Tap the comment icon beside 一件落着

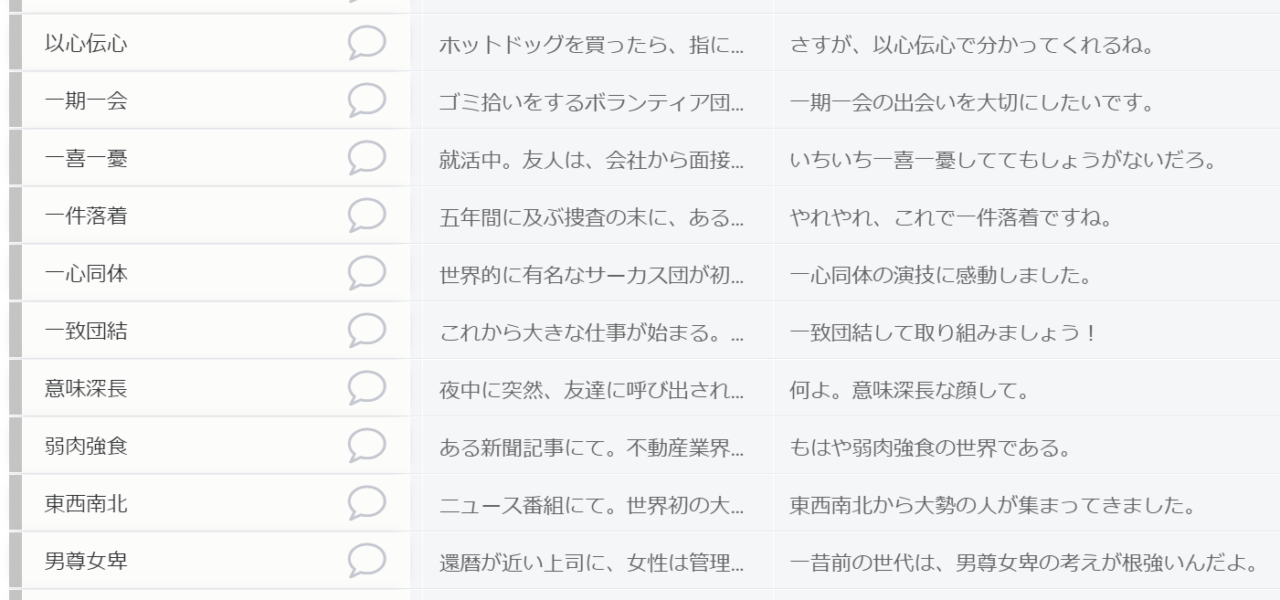tap(367, 216)
